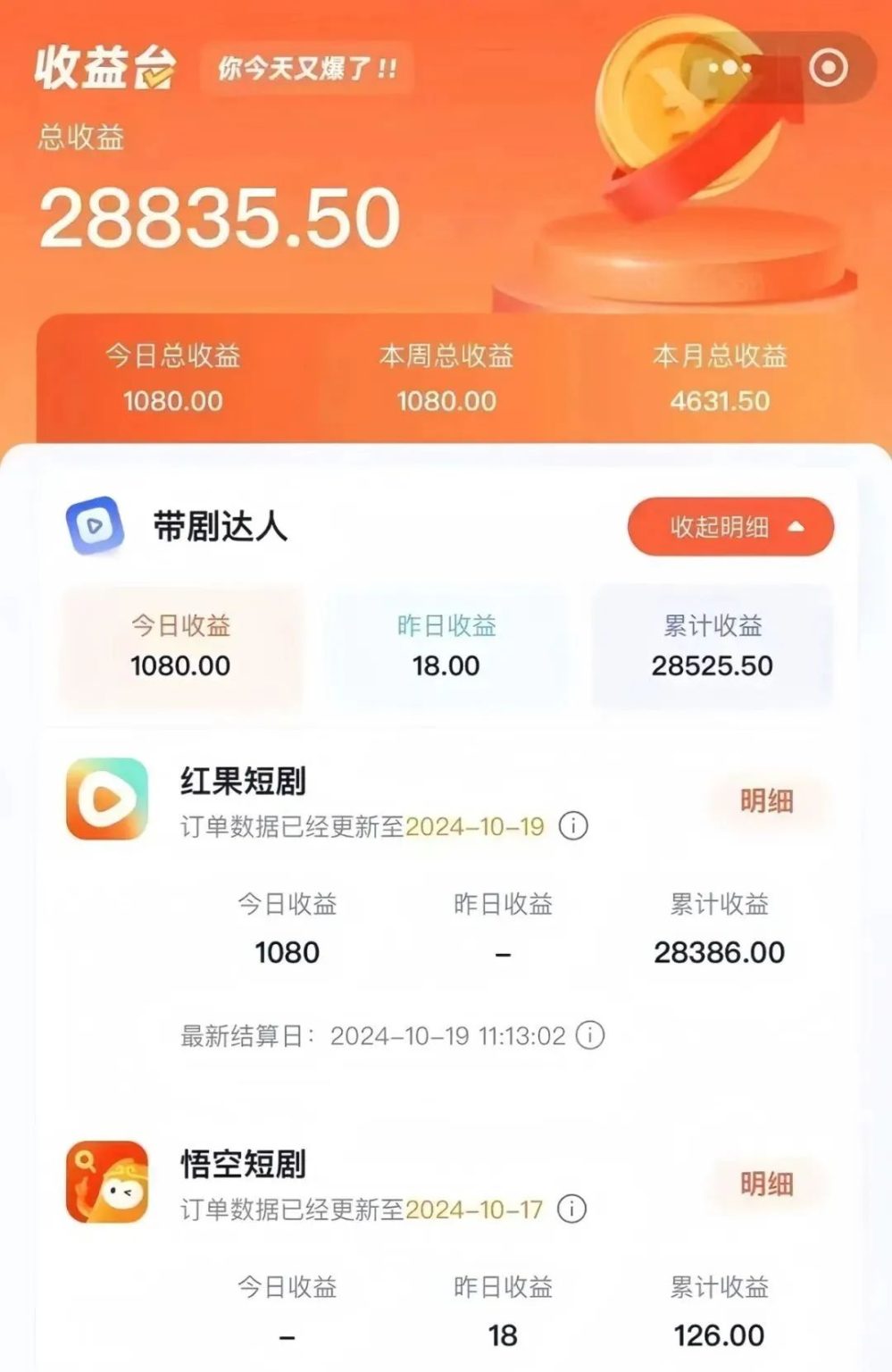Open the mini program more-options menu
The image size is (892, 1372).
[x=729, y=68]
